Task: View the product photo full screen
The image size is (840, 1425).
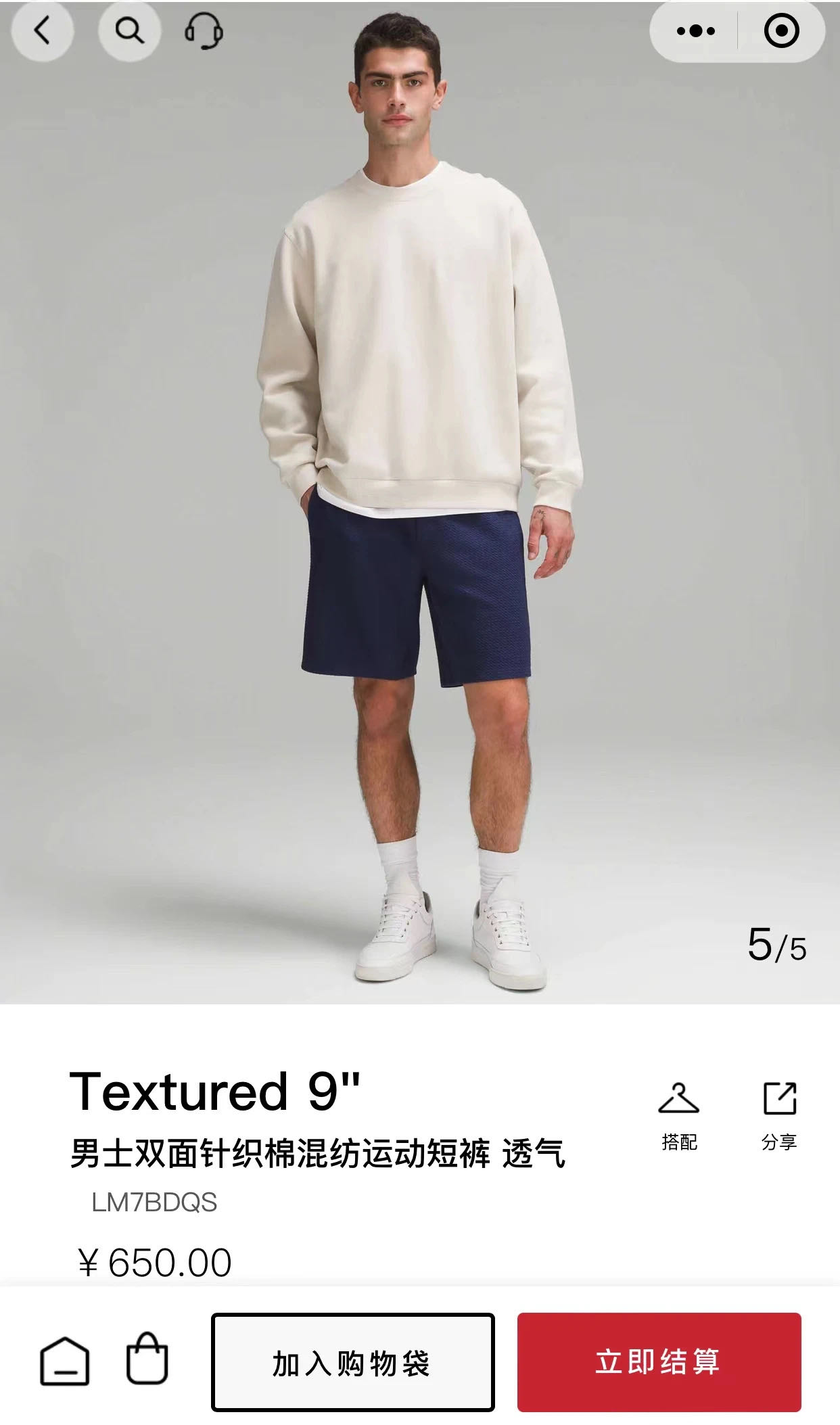Action: [x=419, y=500]
